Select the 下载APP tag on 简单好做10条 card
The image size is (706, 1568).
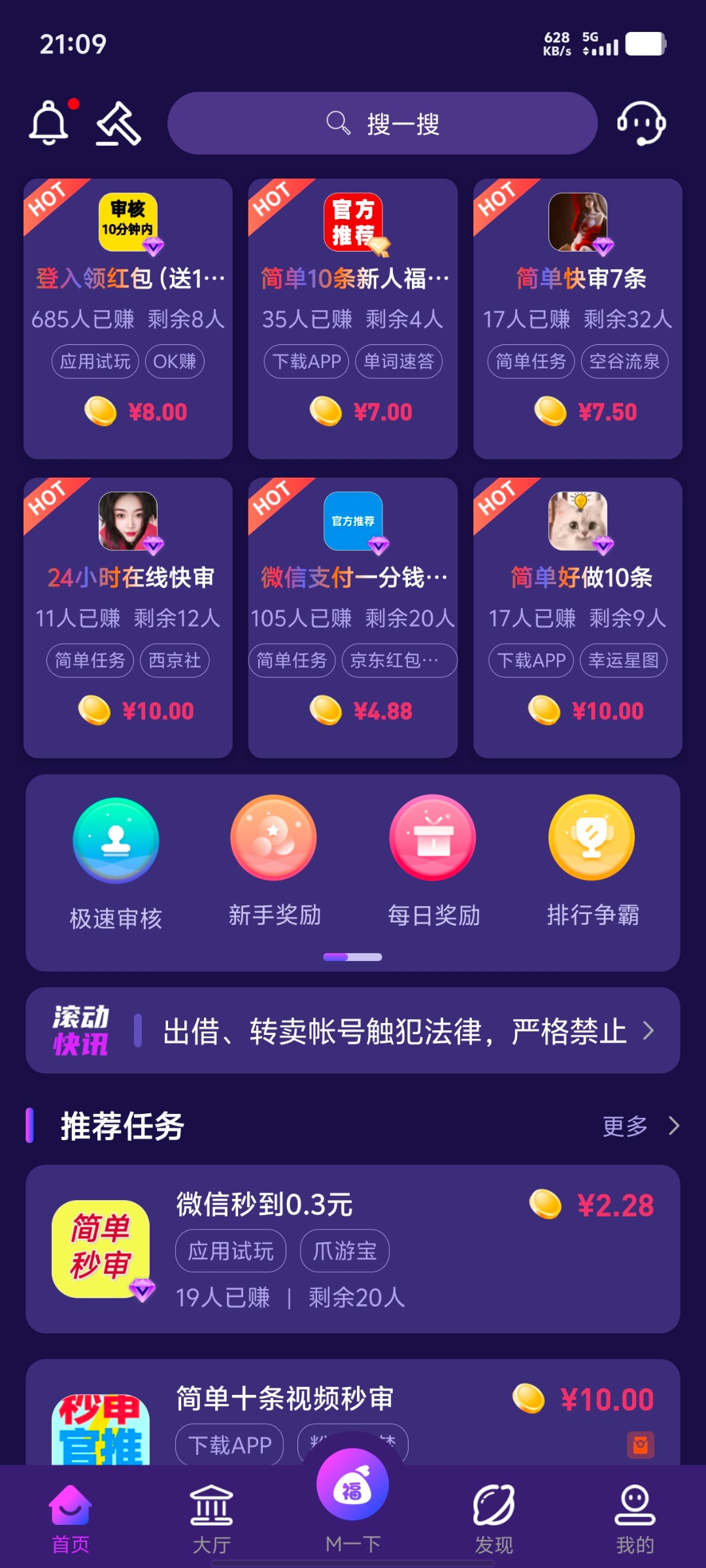pos(531,661)
